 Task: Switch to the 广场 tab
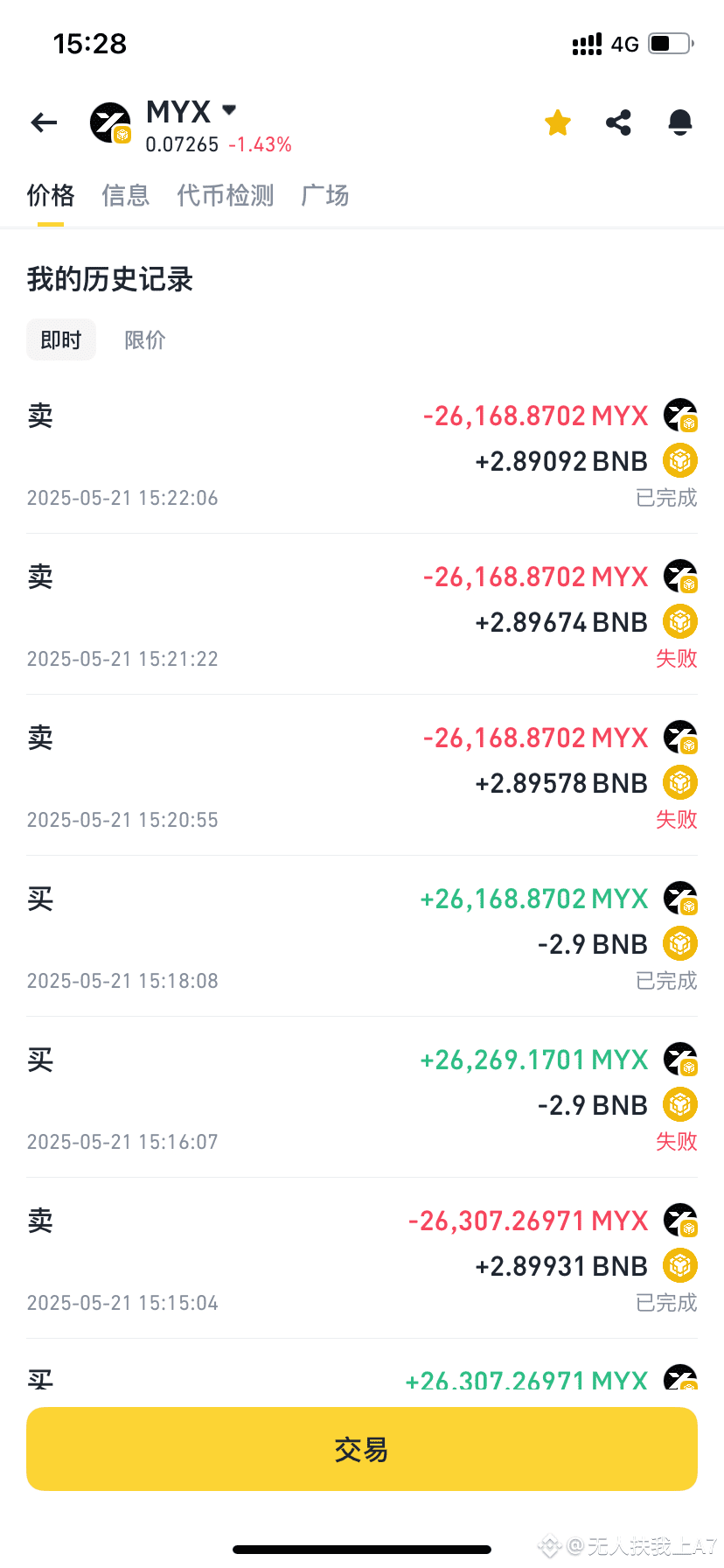pos(325,195)
